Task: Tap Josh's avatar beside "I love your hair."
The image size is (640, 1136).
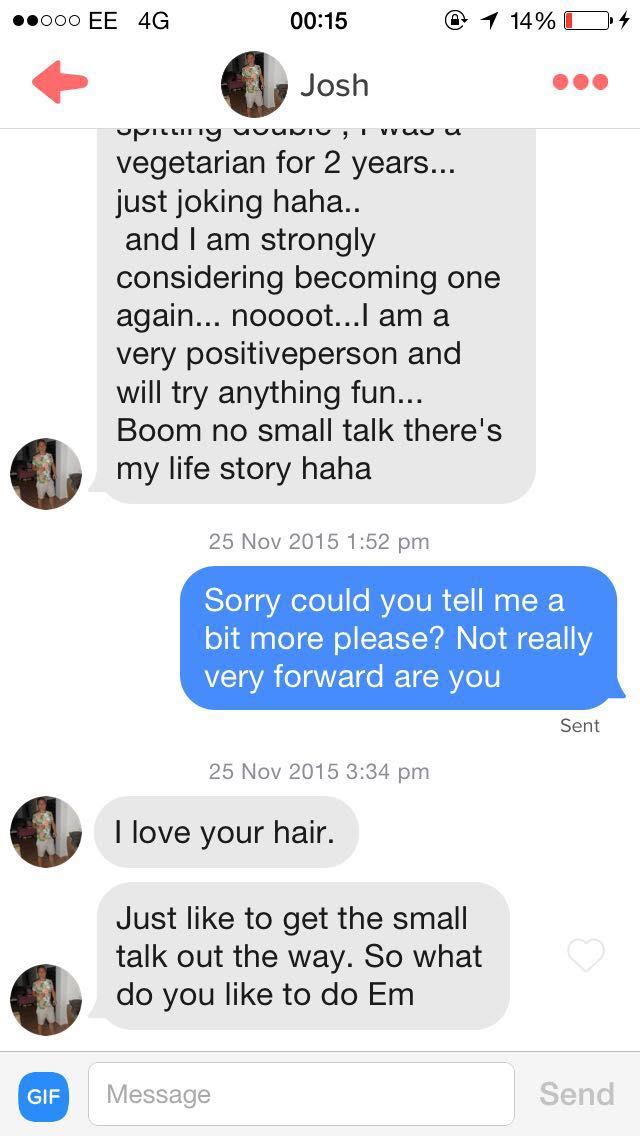Action: [x=45, y=831]
